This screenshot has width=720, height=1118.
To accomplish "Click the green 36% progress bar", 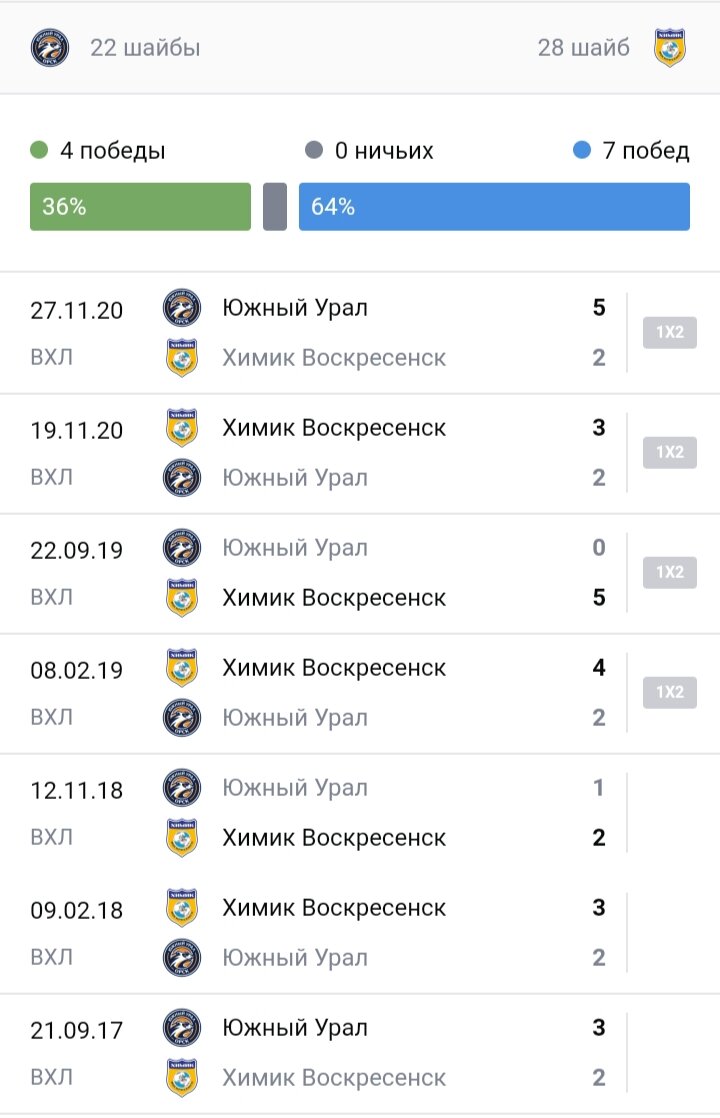I will (140, 207).
